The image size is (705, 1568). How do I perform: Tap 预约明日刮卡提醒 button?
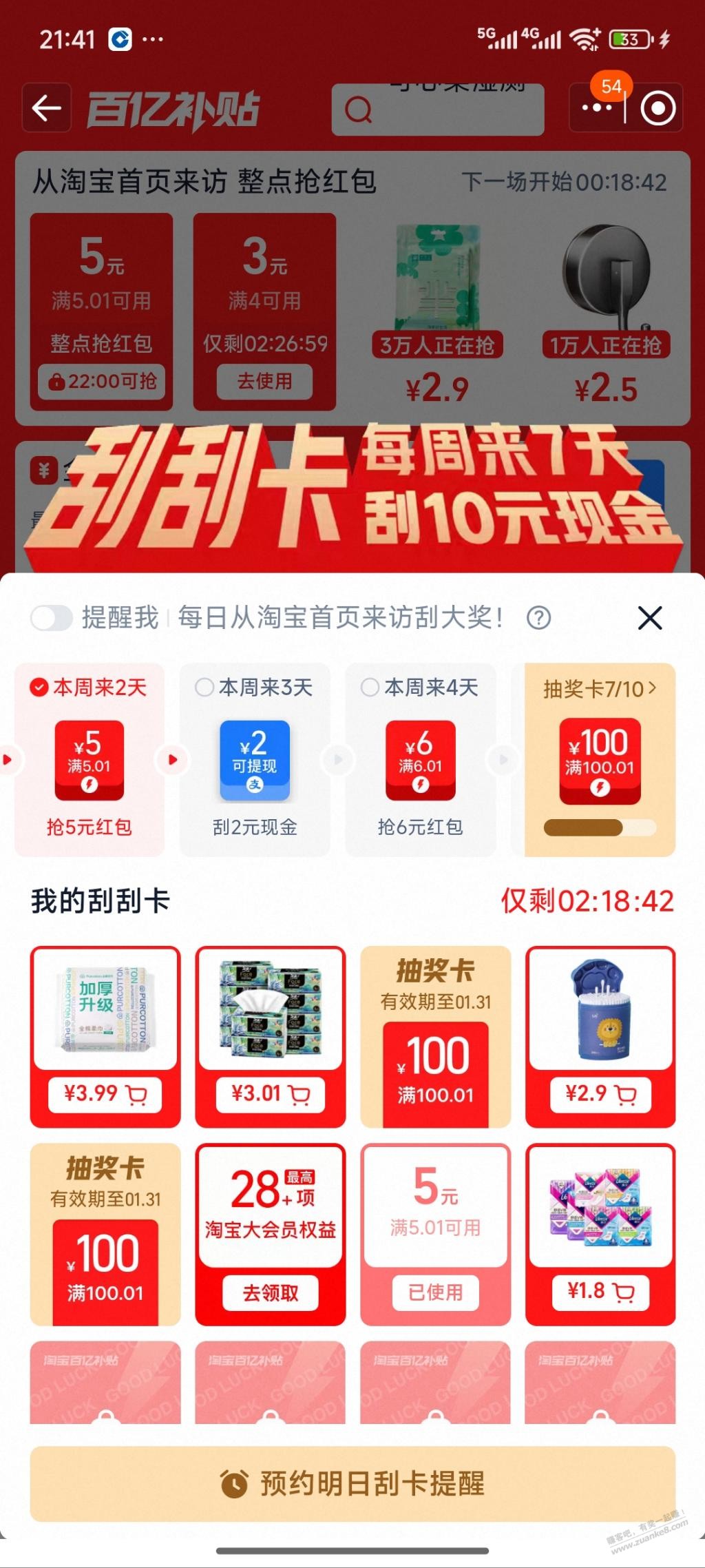click(x=352, y=1483)
